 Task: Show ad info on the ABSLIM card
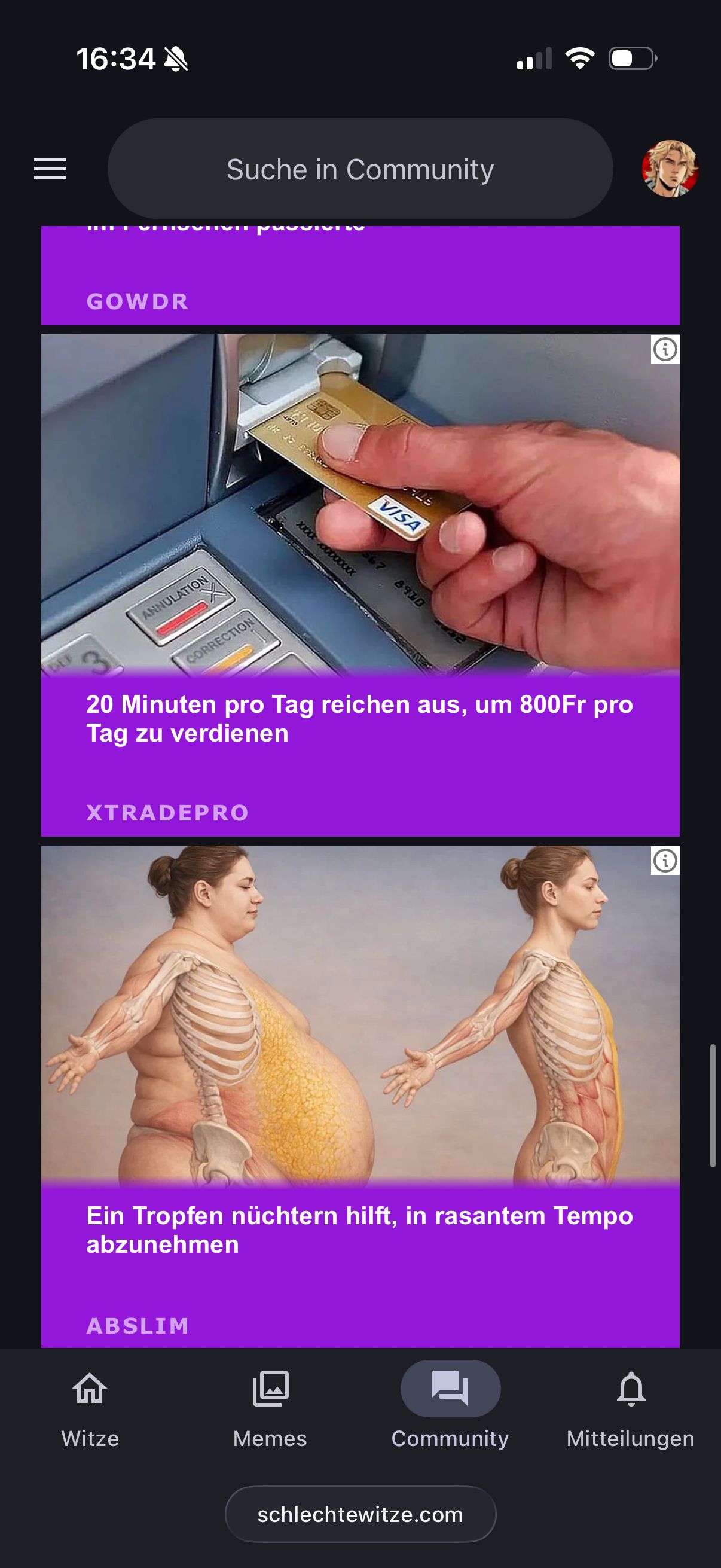click(664, 861)
